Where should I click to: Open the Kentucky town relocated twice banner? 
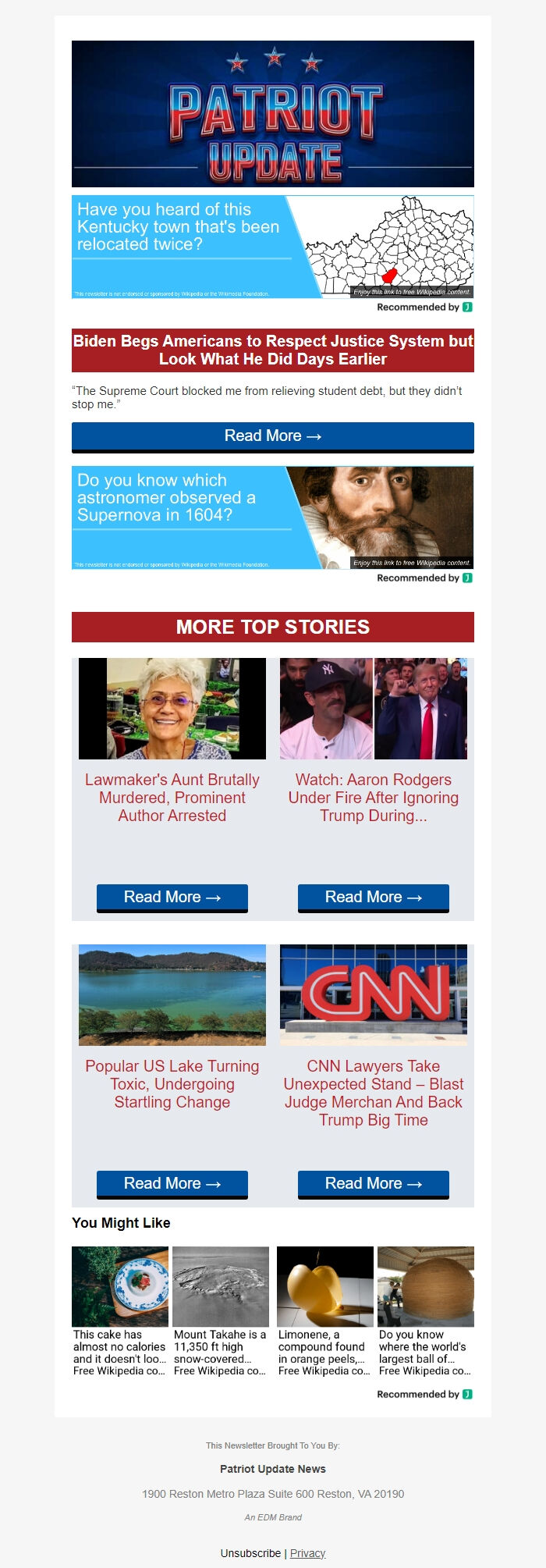pos(272,246)
